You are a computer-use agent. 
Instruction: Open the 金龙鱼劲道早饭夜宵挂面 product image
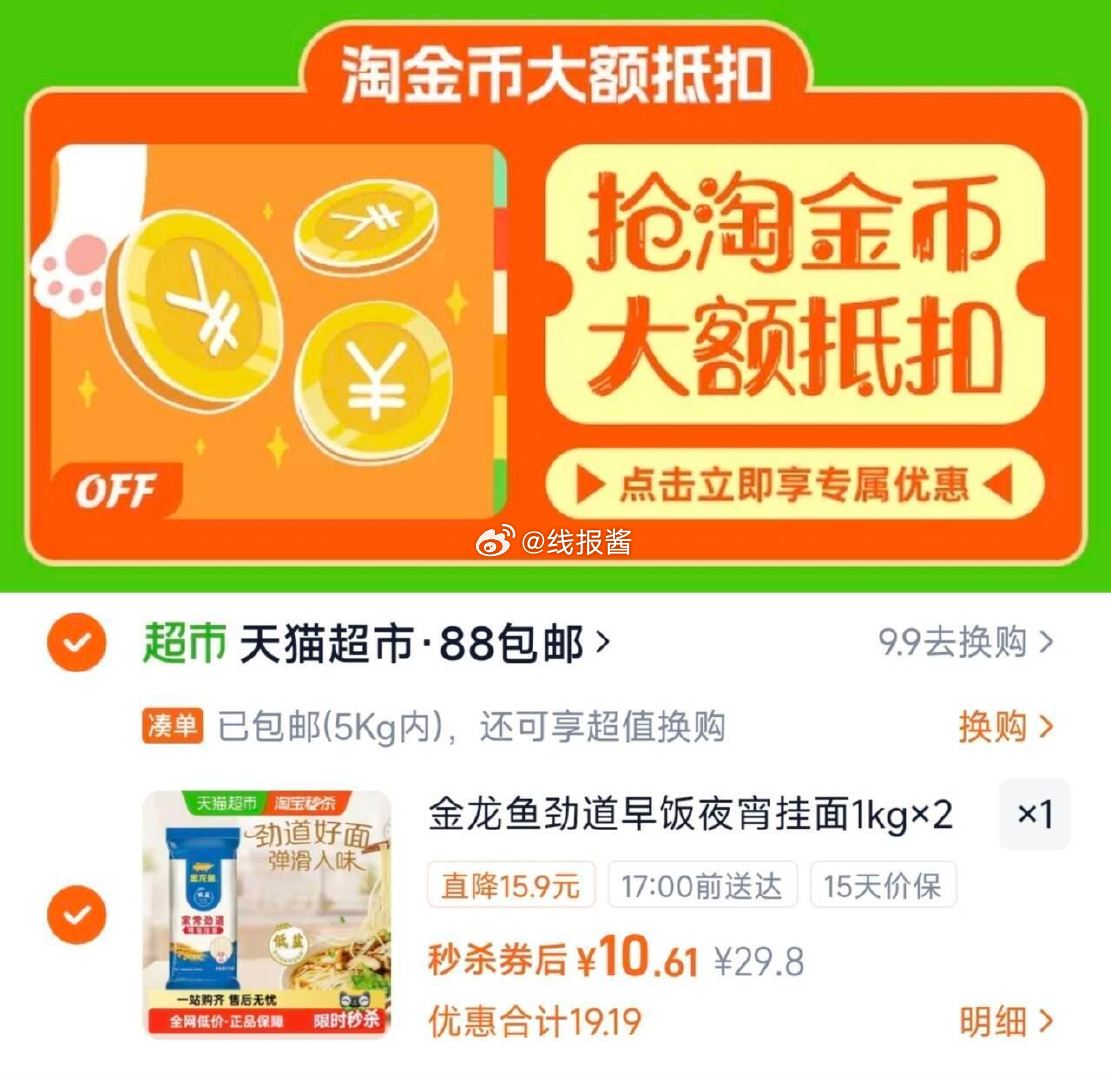(x=266, y=914)
